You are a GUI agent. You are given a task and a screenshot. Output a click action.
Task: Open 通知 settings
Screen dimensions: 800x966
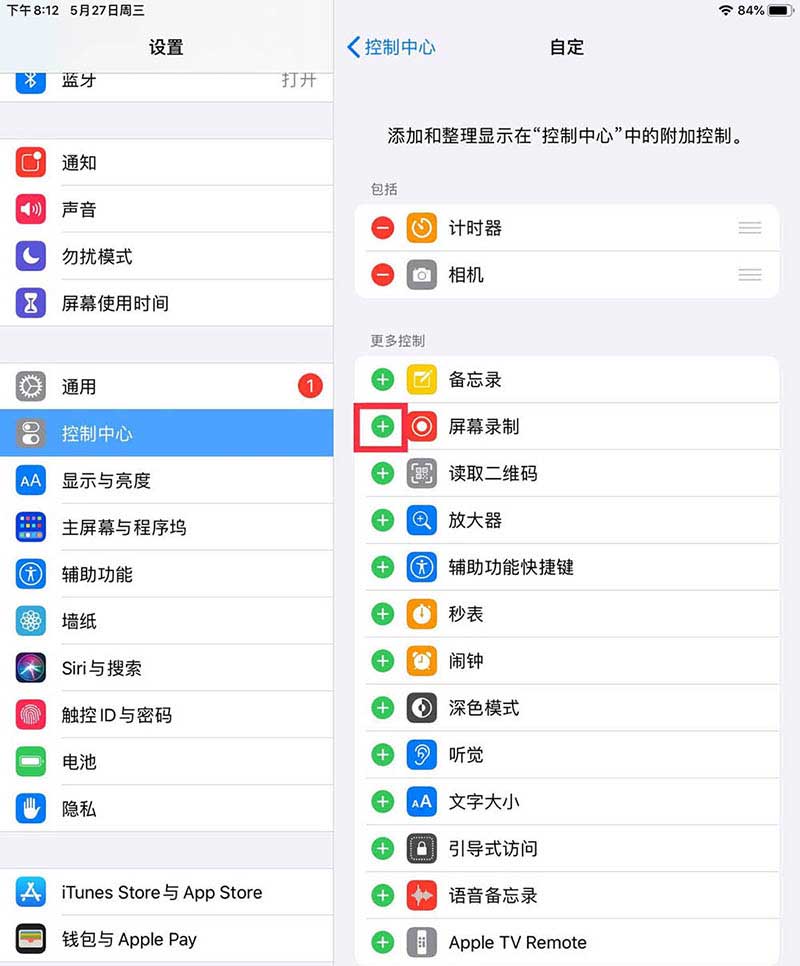tap(166, 163)
